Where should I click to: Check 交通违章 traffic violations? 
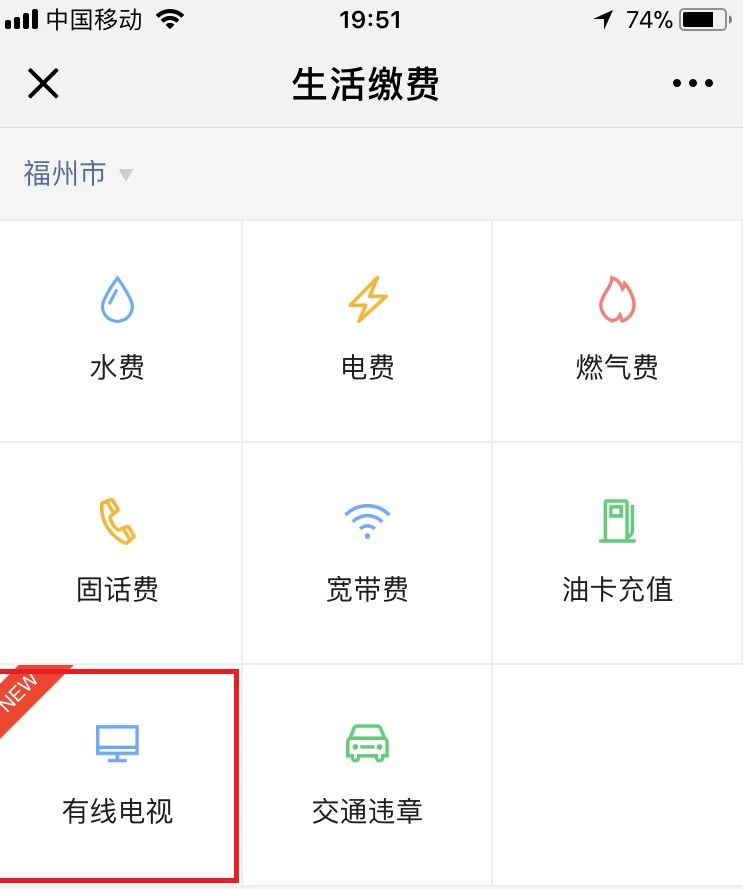(x=367, y=775)
